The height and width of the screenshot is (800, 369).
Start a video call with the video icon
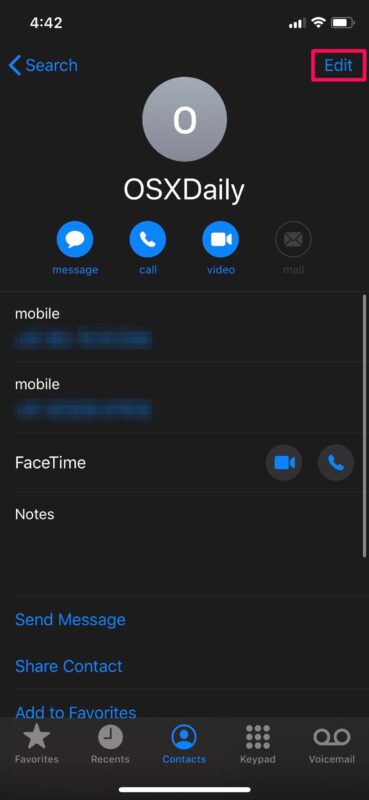(220, 239)
